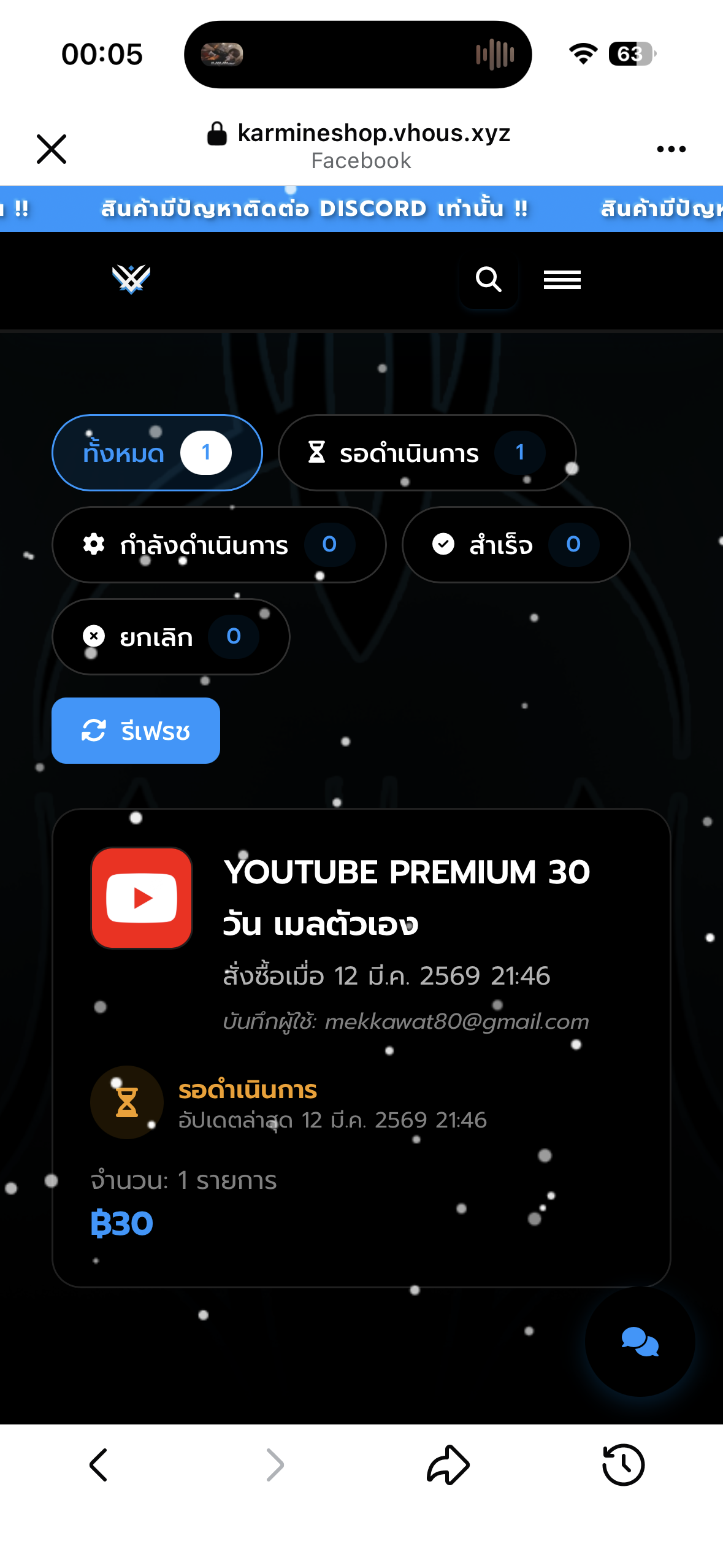Go back to the previous page

click(x=98, y=1465)
